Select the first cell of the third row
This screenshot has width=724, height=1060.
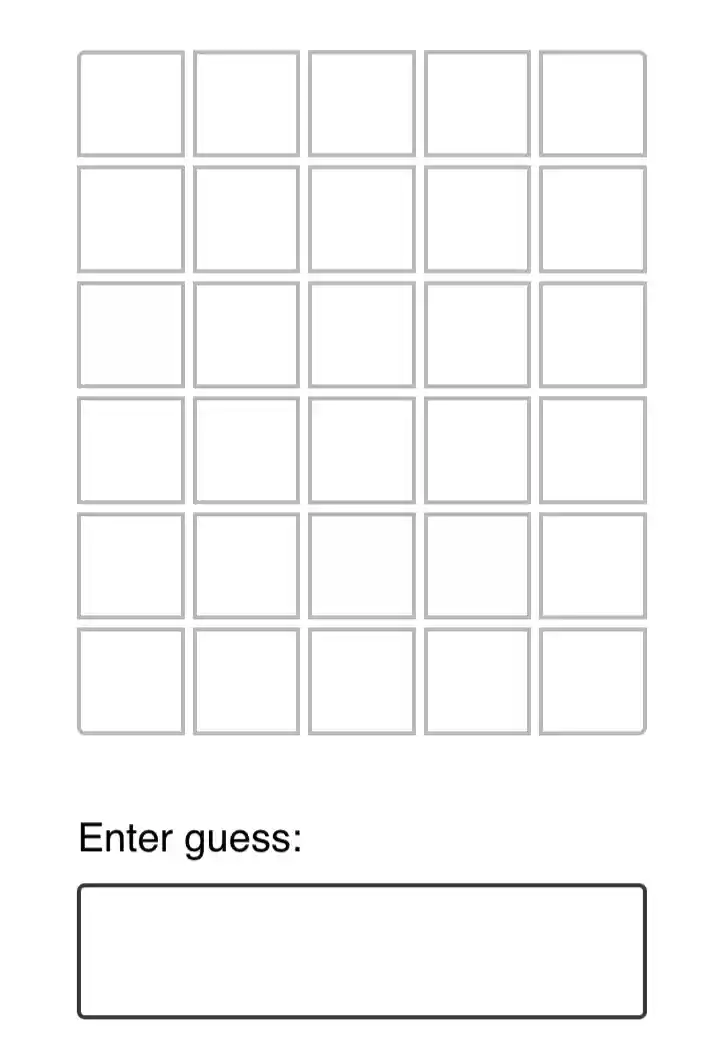pos(130,333)
